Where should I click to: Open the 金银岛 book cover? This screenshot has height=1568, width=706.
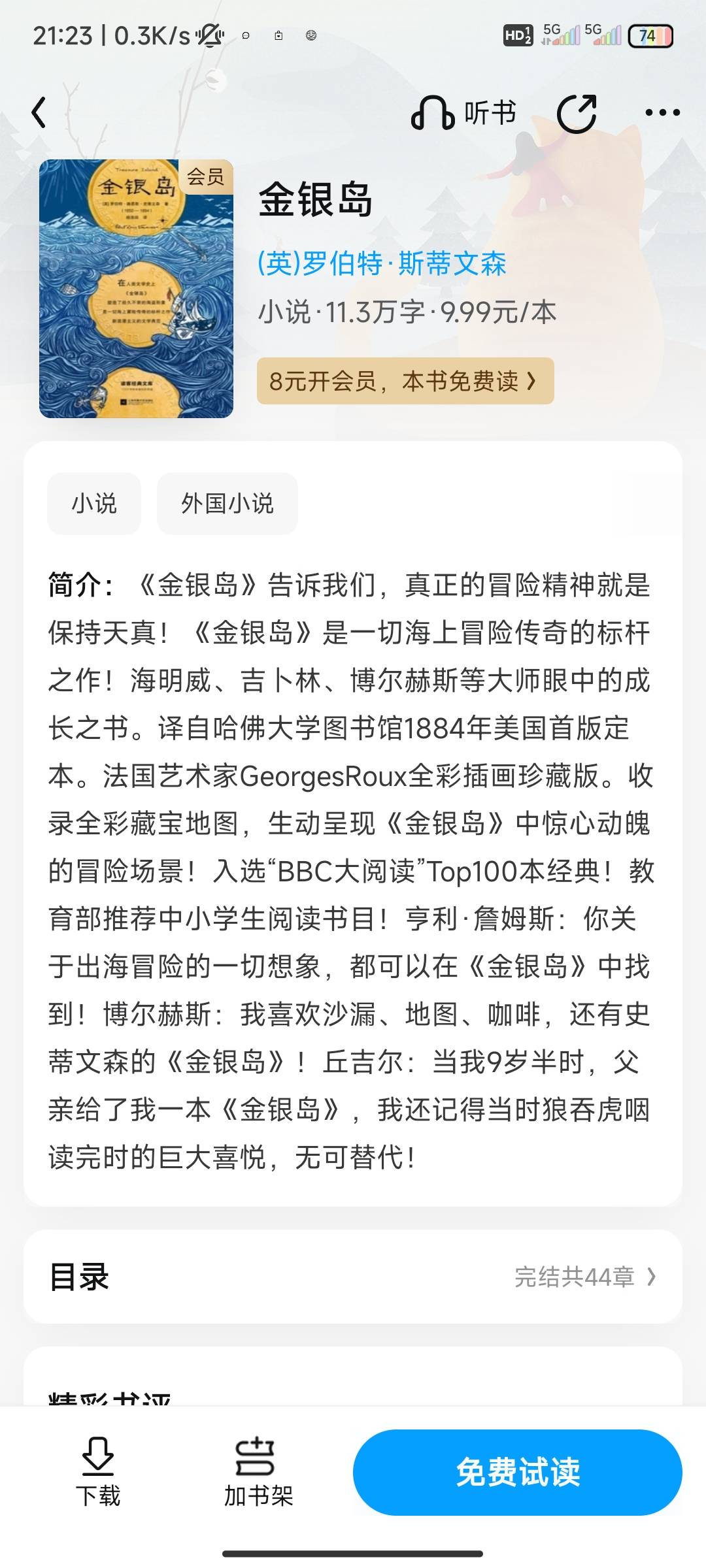136,289
